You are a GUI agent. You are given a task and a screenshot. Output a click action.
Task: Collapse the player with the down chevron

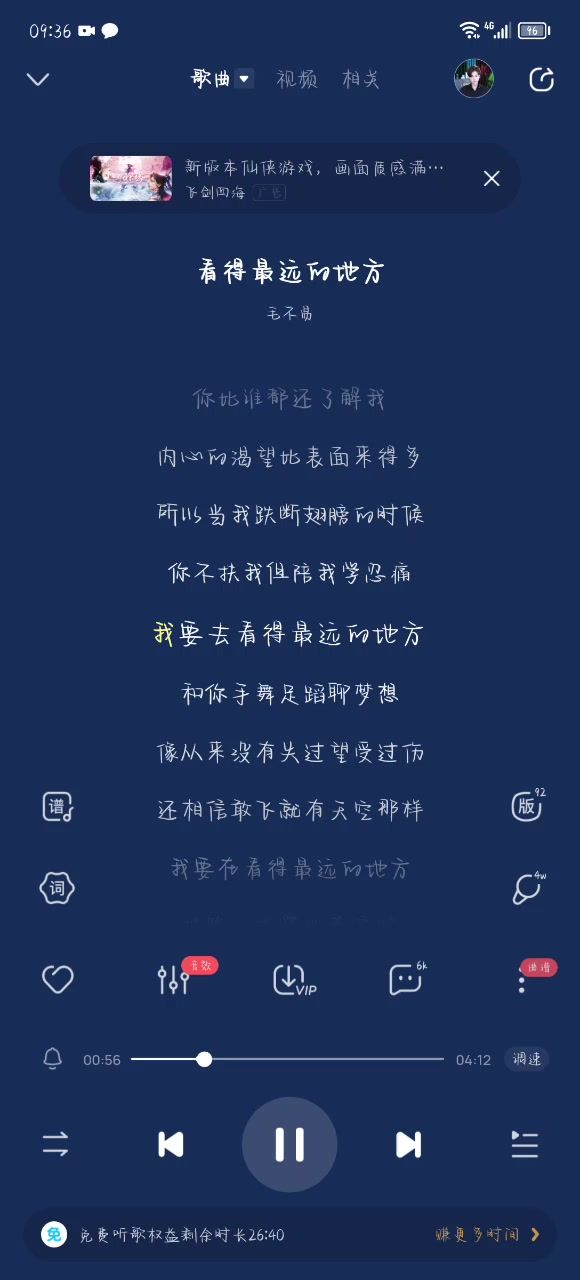point(38,79)
